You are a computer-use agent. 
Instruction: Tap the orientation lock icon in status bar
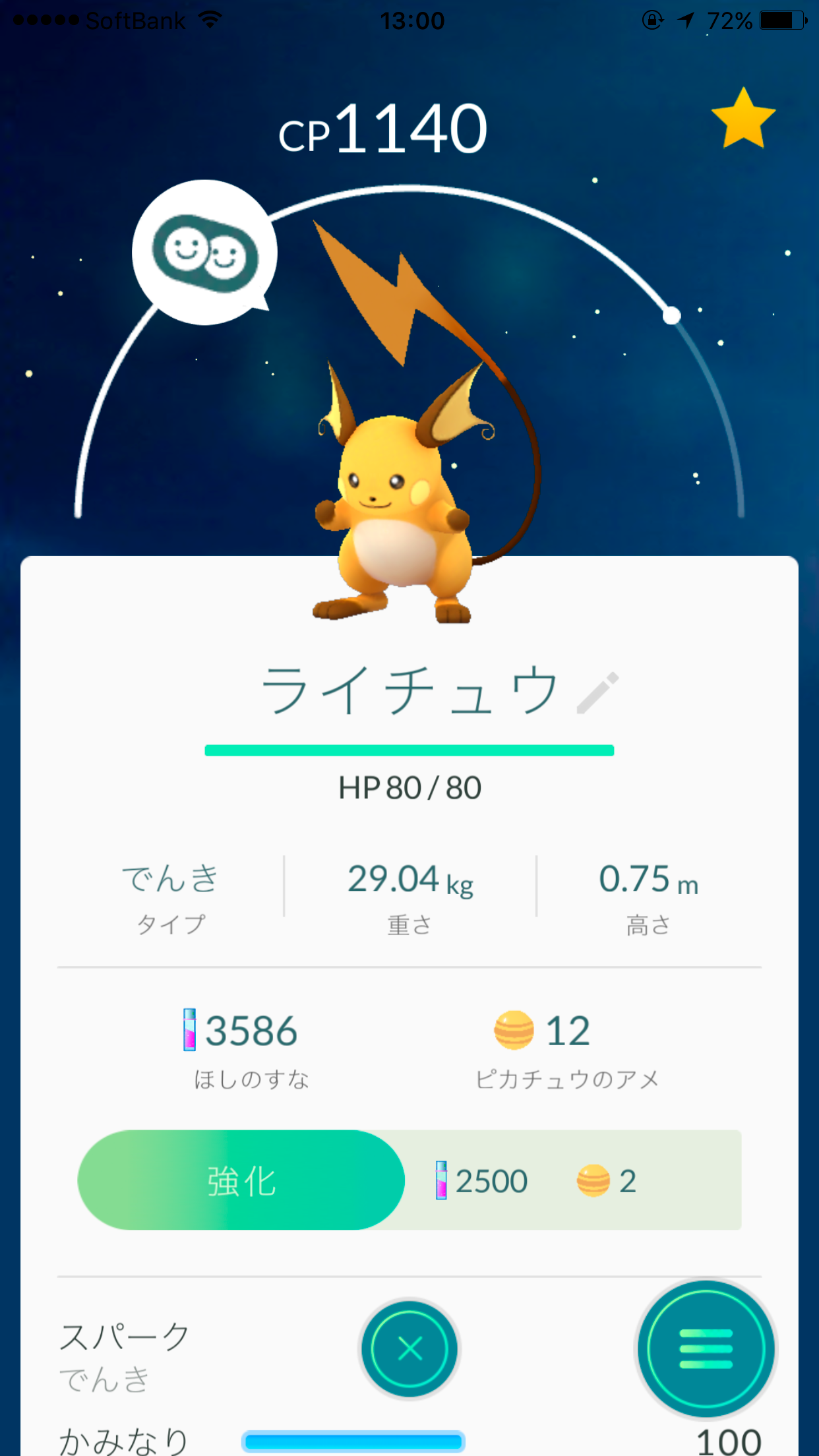pyautogui.click(x=652, y=20)
